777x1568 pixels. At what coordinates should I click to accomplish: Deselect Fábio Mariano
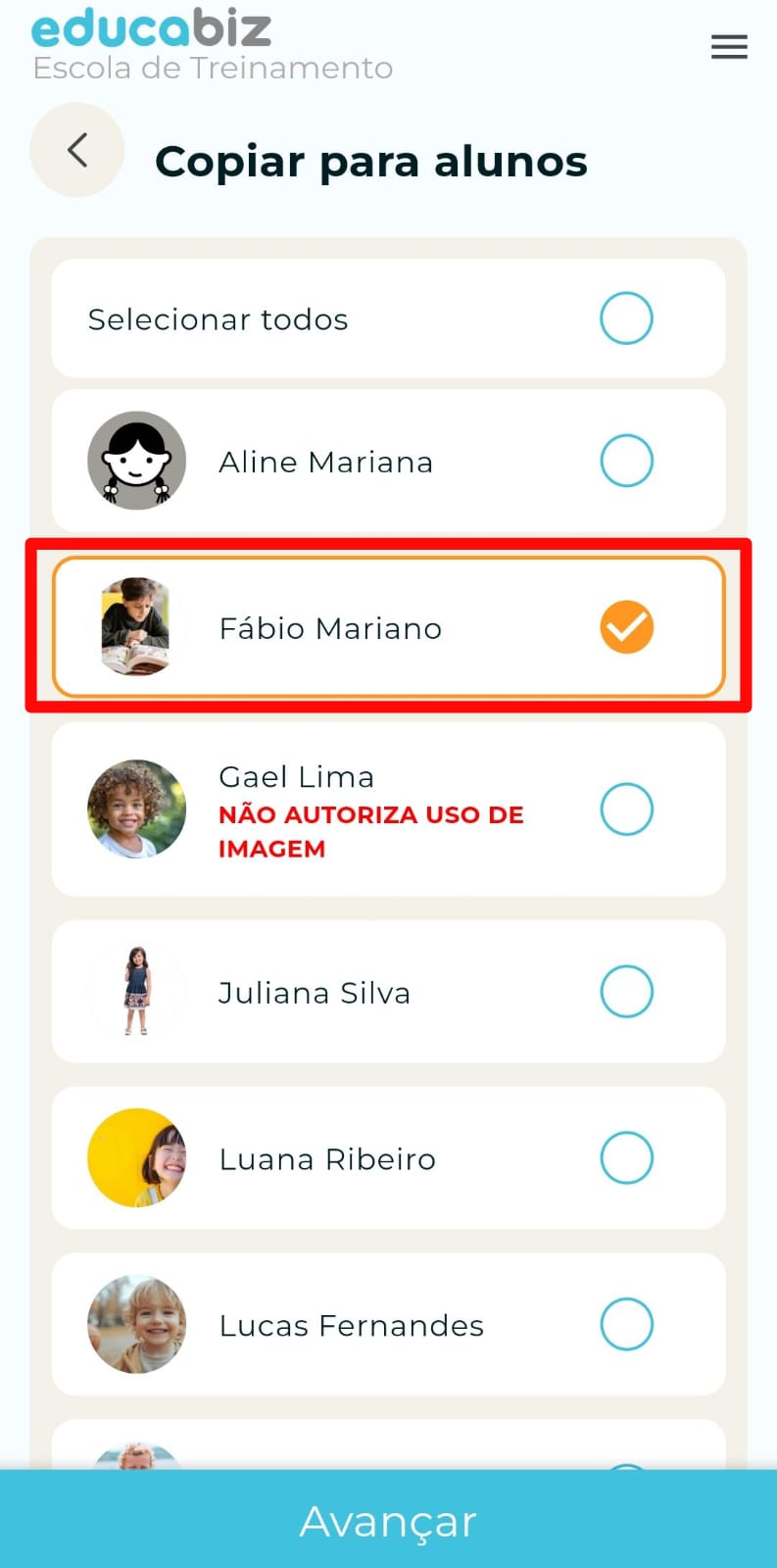626,627
